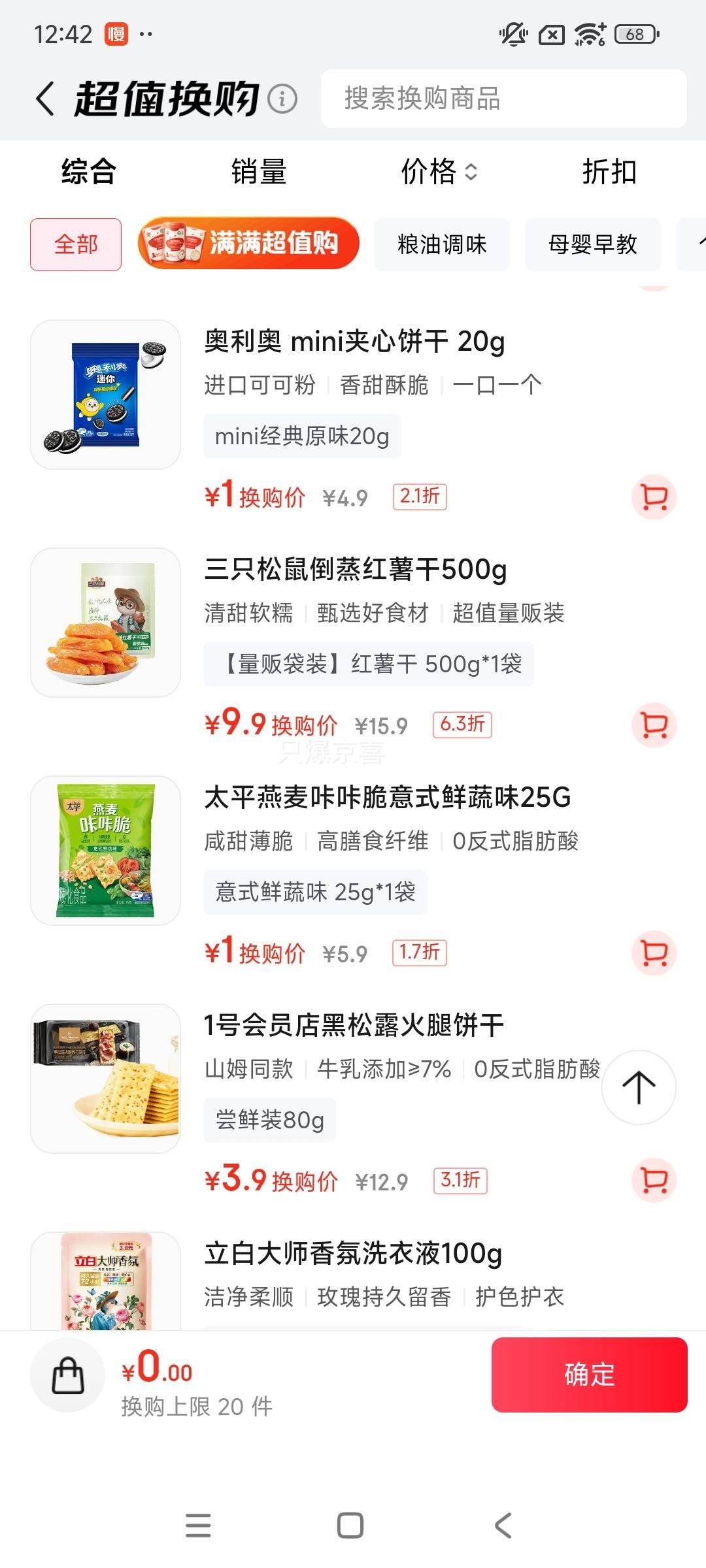View the 2.1折 discount tag on Oreo
This screenshot has width=706, height=1568.
pyautogui.click(x=418, y=497)
